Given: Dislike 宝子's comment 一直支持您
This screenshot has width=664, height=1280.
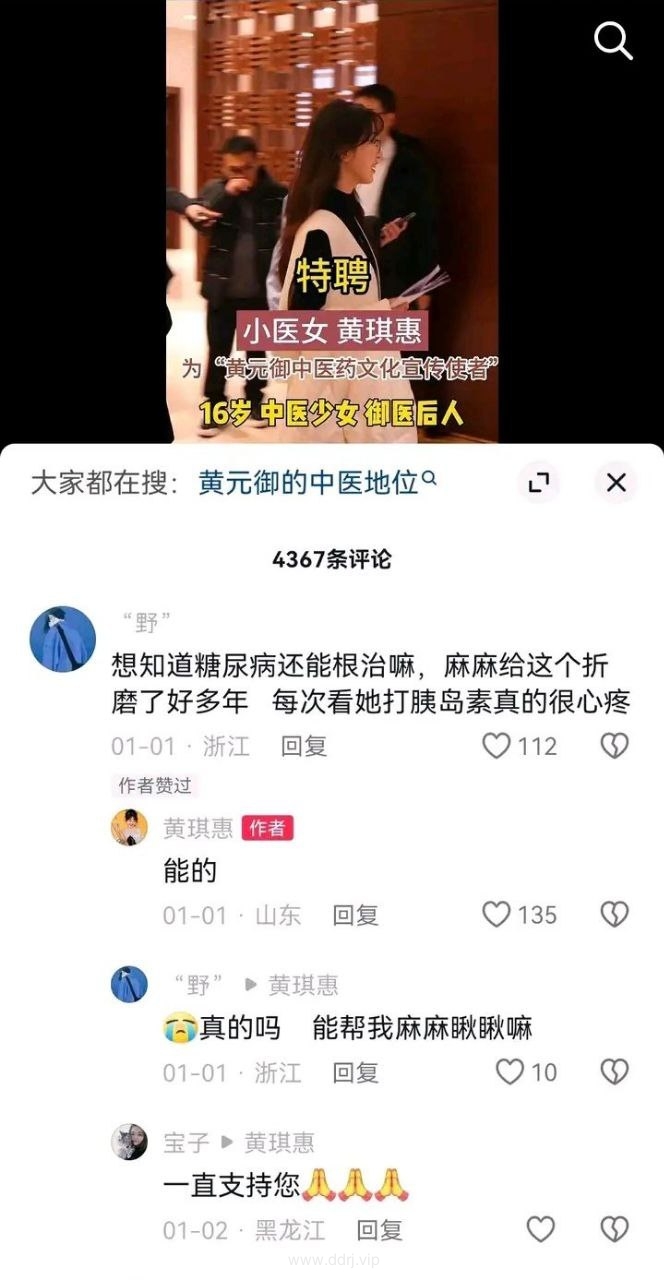Looking at the screenshot, I should click(614, 1229).
